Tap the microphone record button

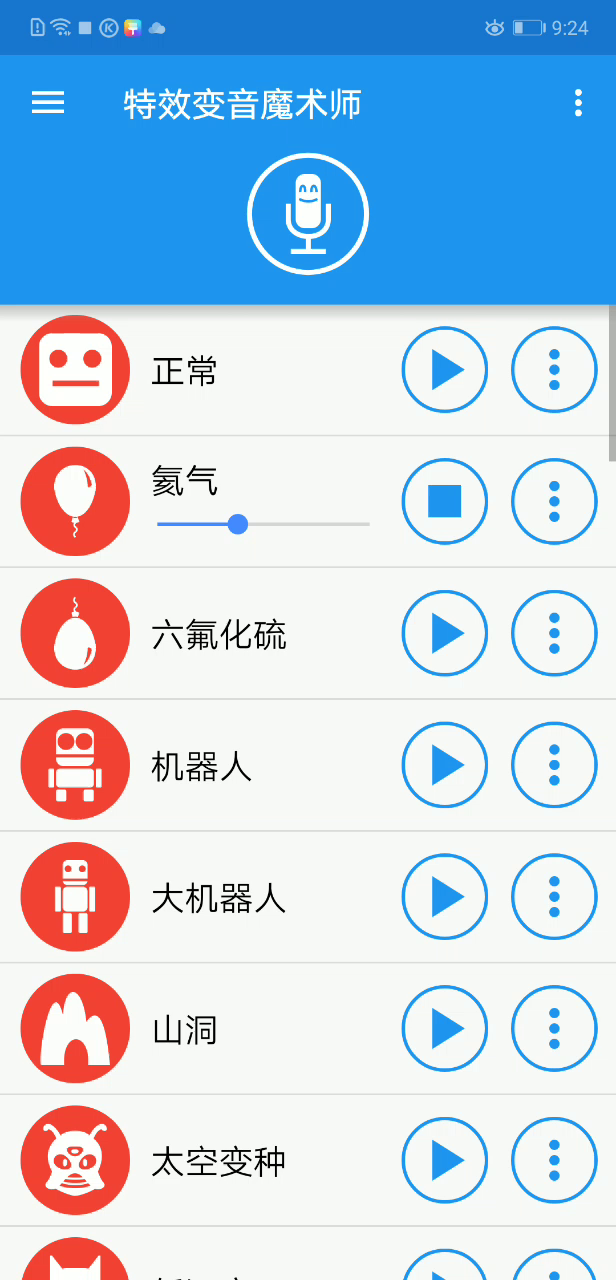pyautogui.click(x=308, y=214)
